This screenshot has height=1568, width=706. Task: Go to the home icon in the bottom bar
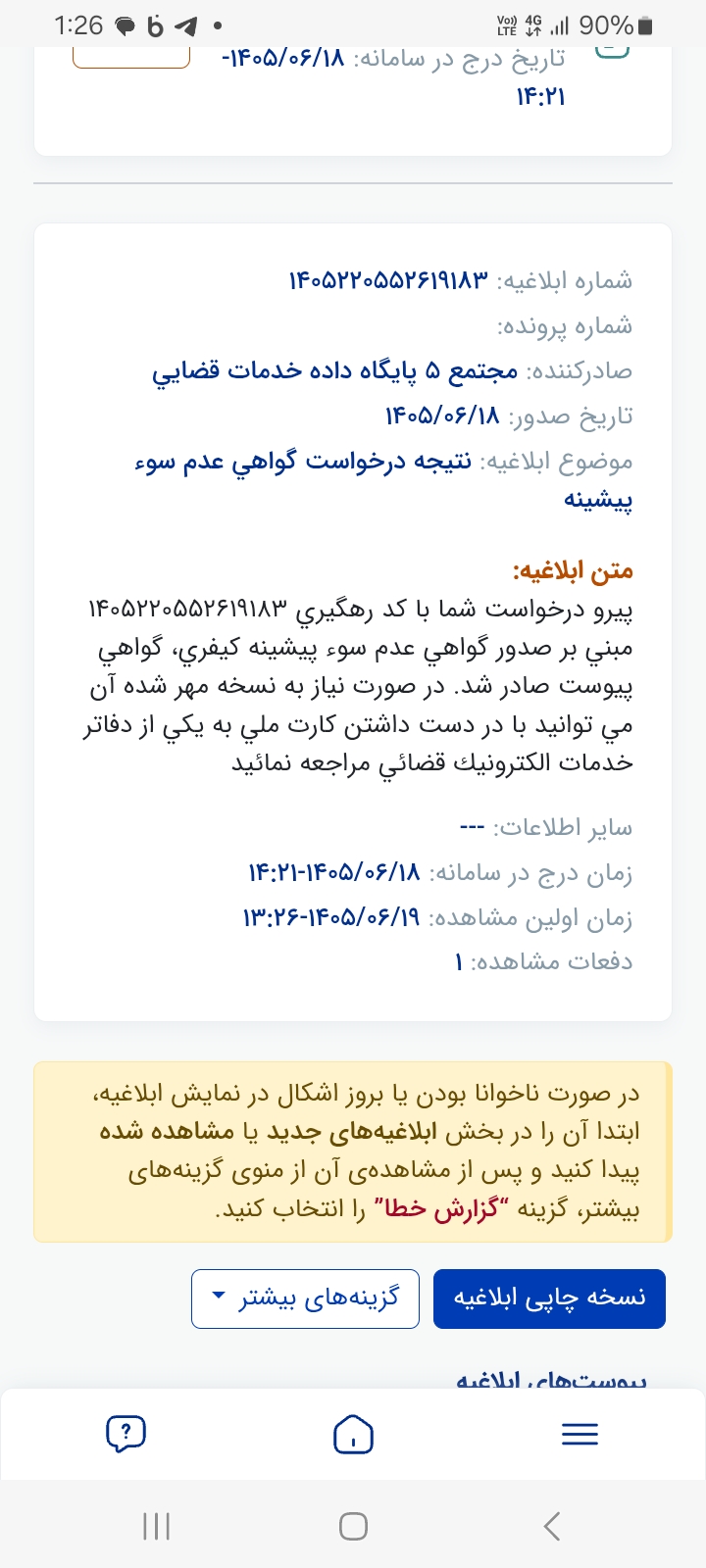353,1434
